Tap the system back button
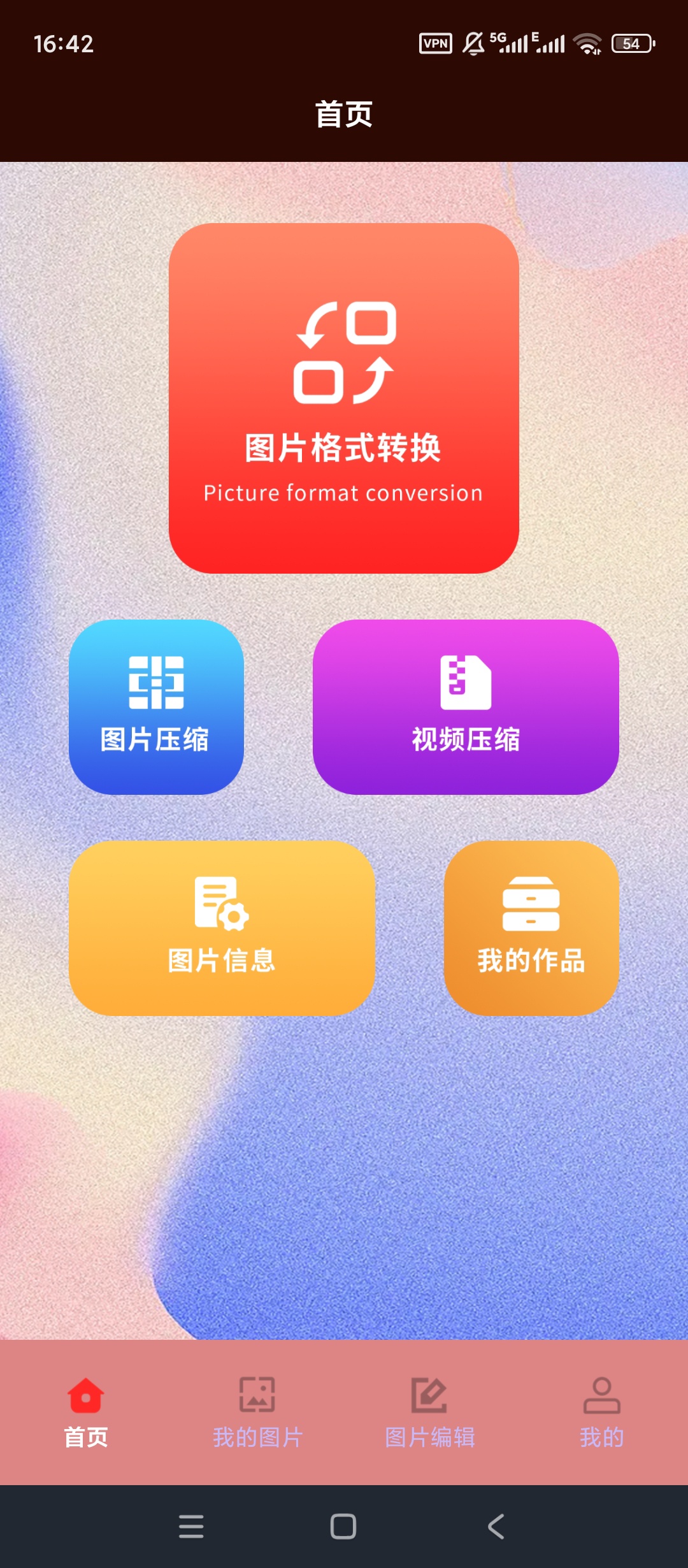The image size is (688, 1568). pos(496,1527)
